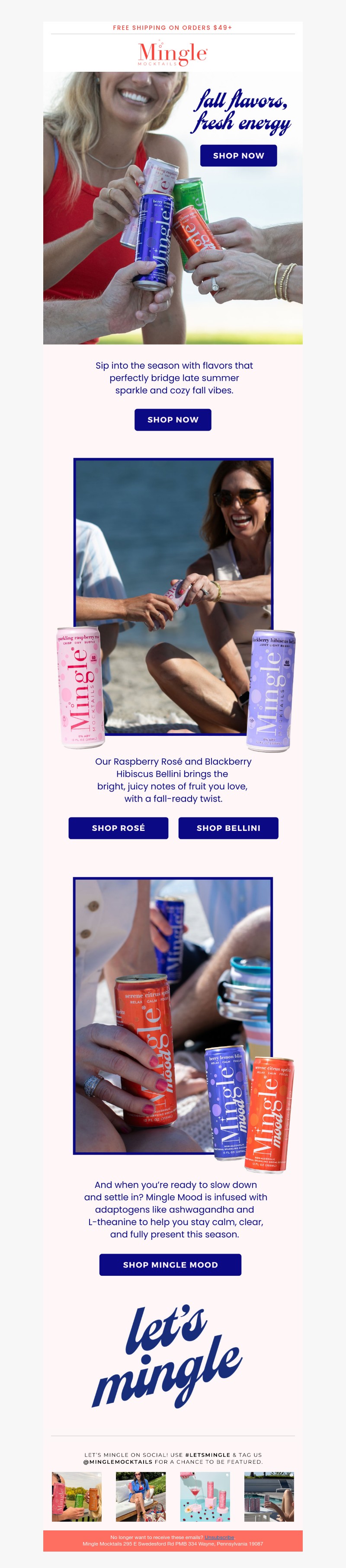Open the social photo with the poolside cans
Viewport: 346px width, 1568px height.
[269, 1496]
